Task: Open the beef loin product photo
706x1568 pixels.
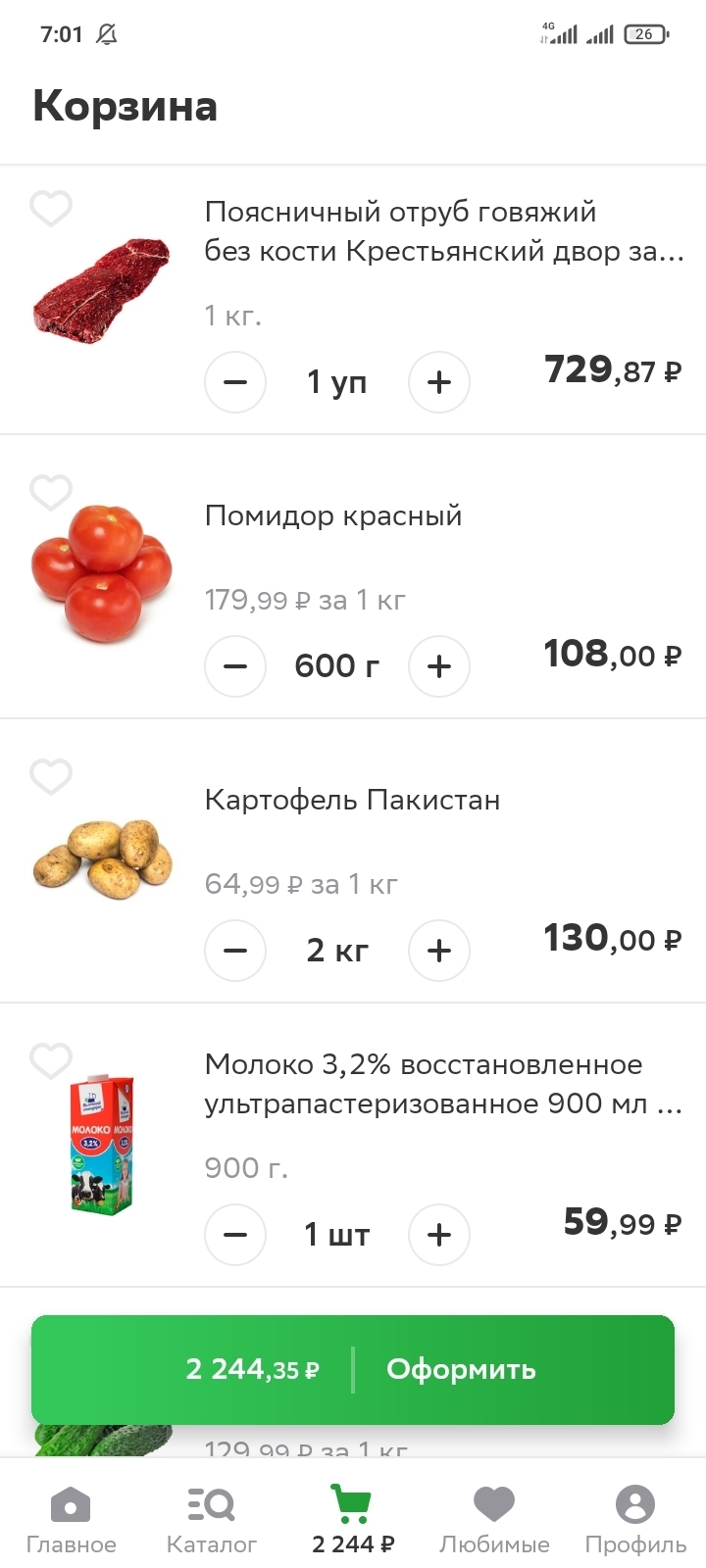Action: [x=102, y=291]
